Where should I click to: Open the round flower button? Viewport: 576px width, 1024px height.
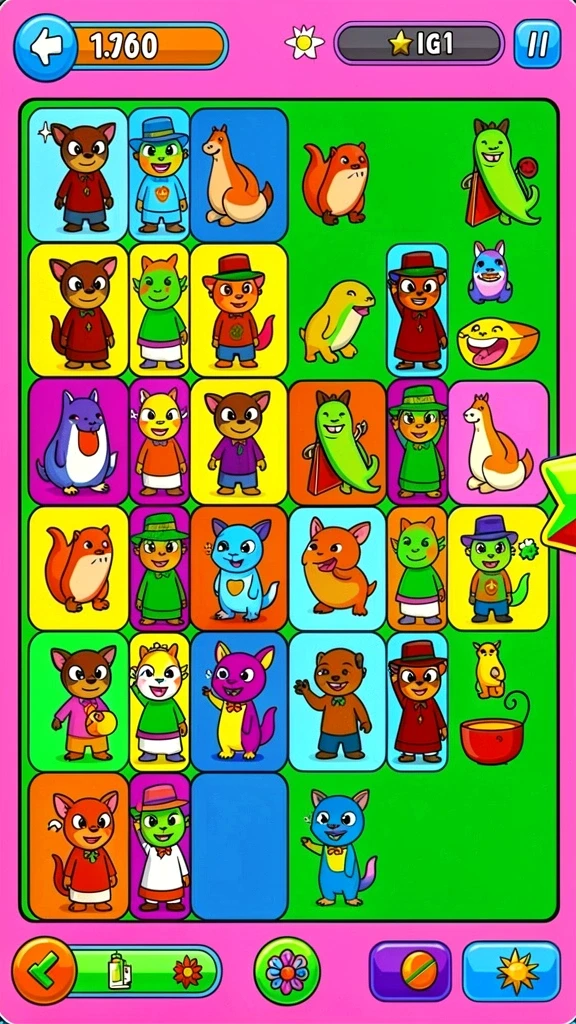287,970
